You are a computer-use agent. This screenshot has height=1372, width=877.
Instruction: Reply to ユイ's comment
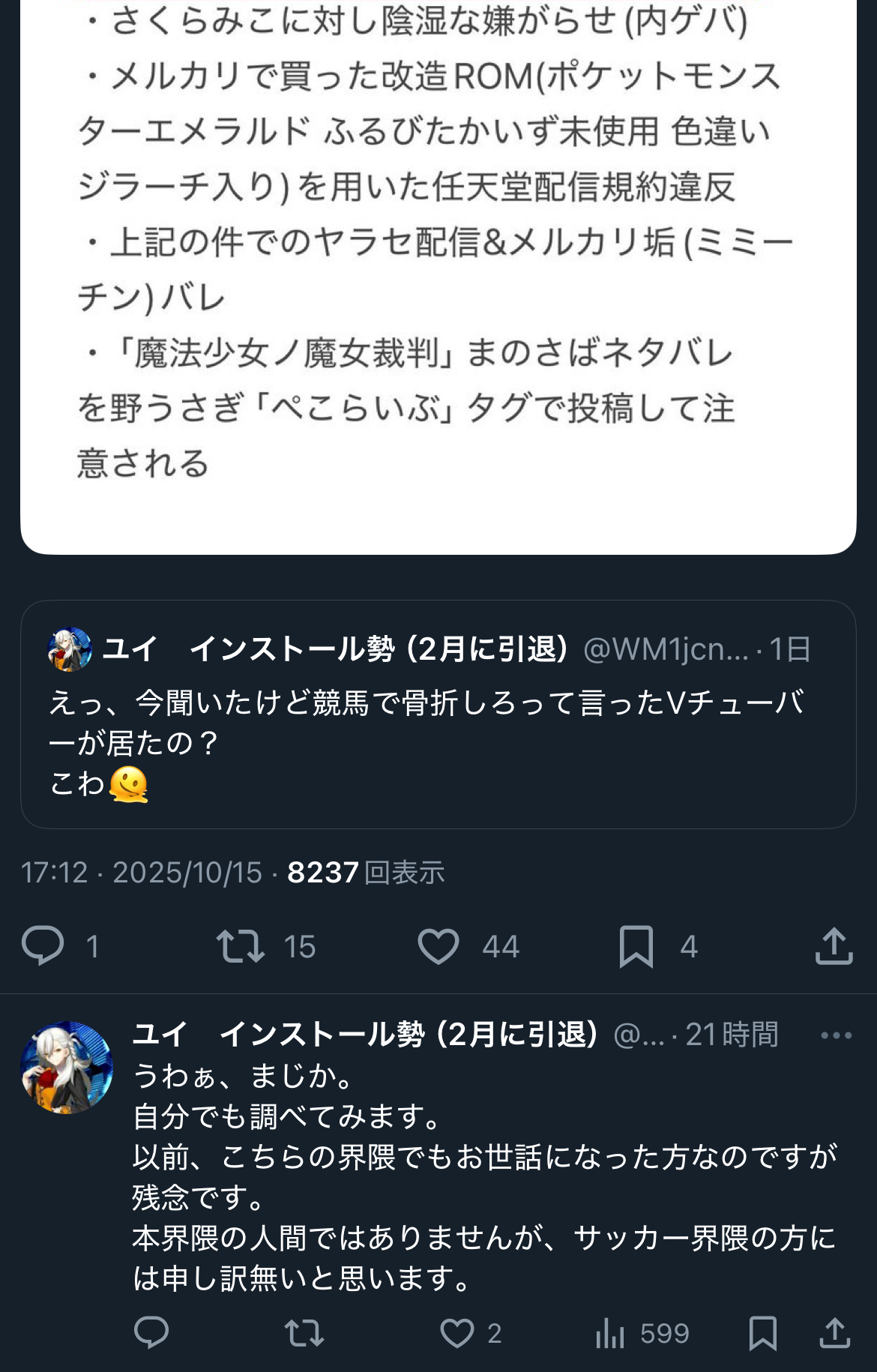click(x=151, y=1333)
